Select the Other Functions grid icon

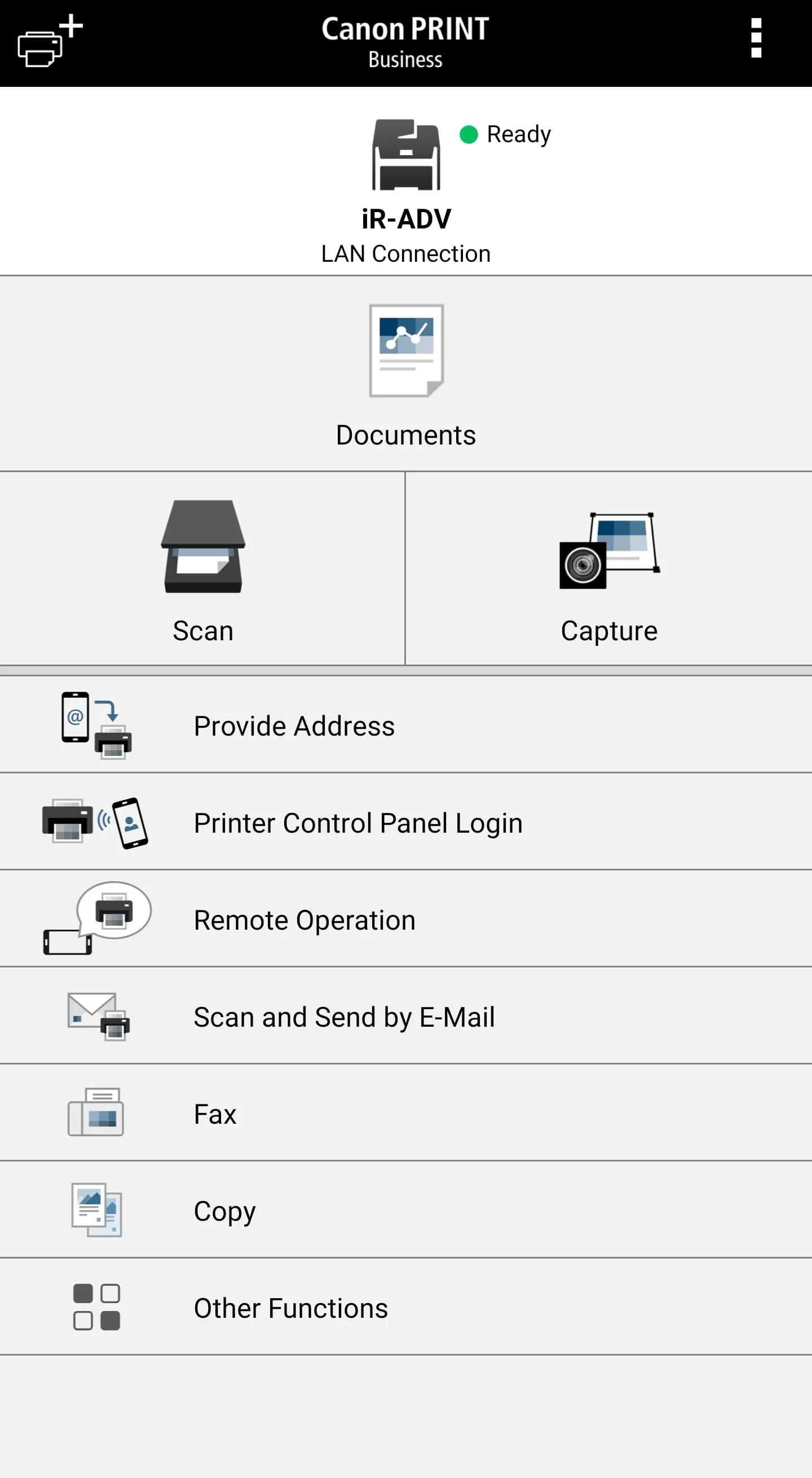click(96, 1307)
